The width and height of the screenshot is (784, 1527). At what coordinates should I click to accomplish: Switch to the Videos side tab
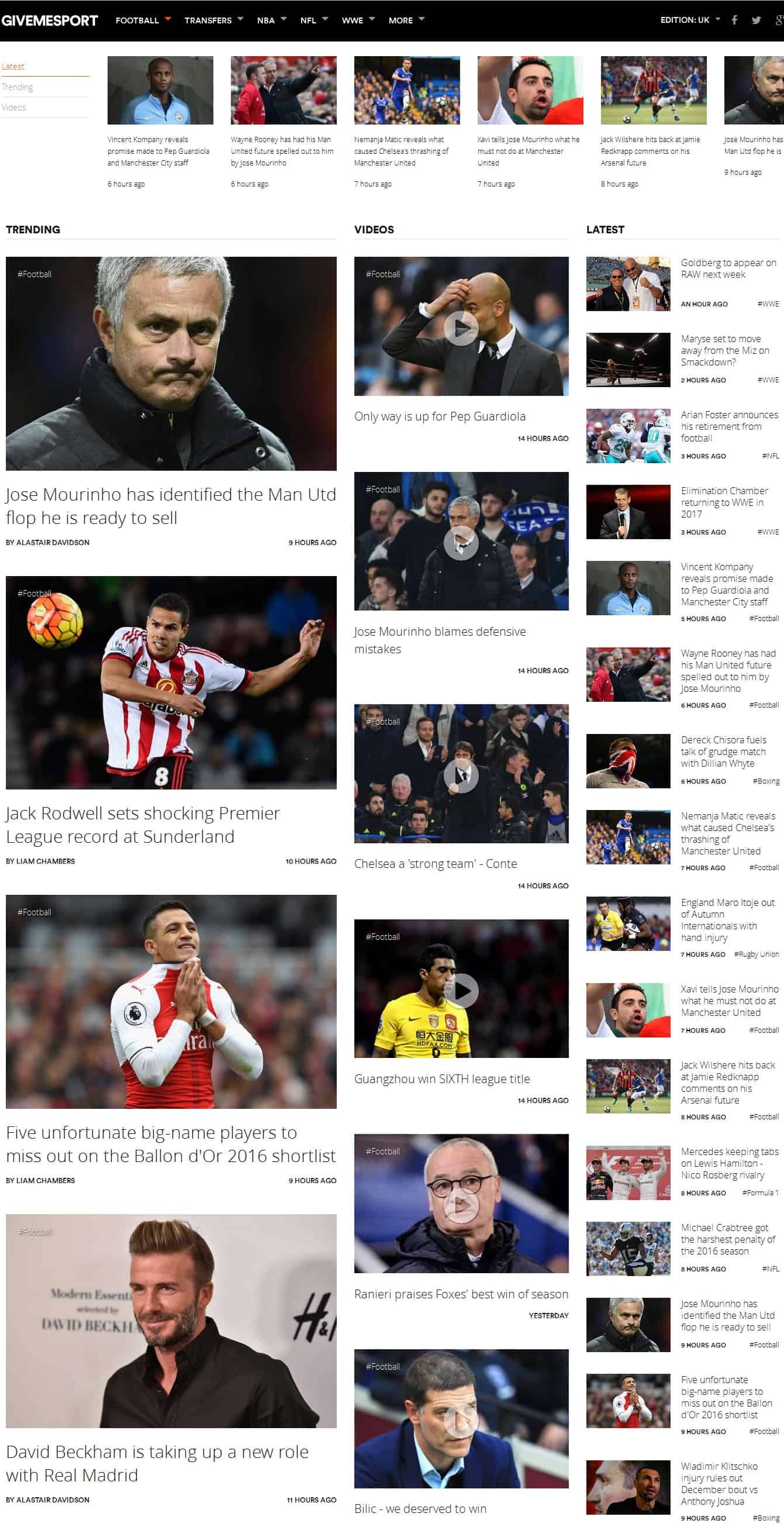(x=14, y=107)
